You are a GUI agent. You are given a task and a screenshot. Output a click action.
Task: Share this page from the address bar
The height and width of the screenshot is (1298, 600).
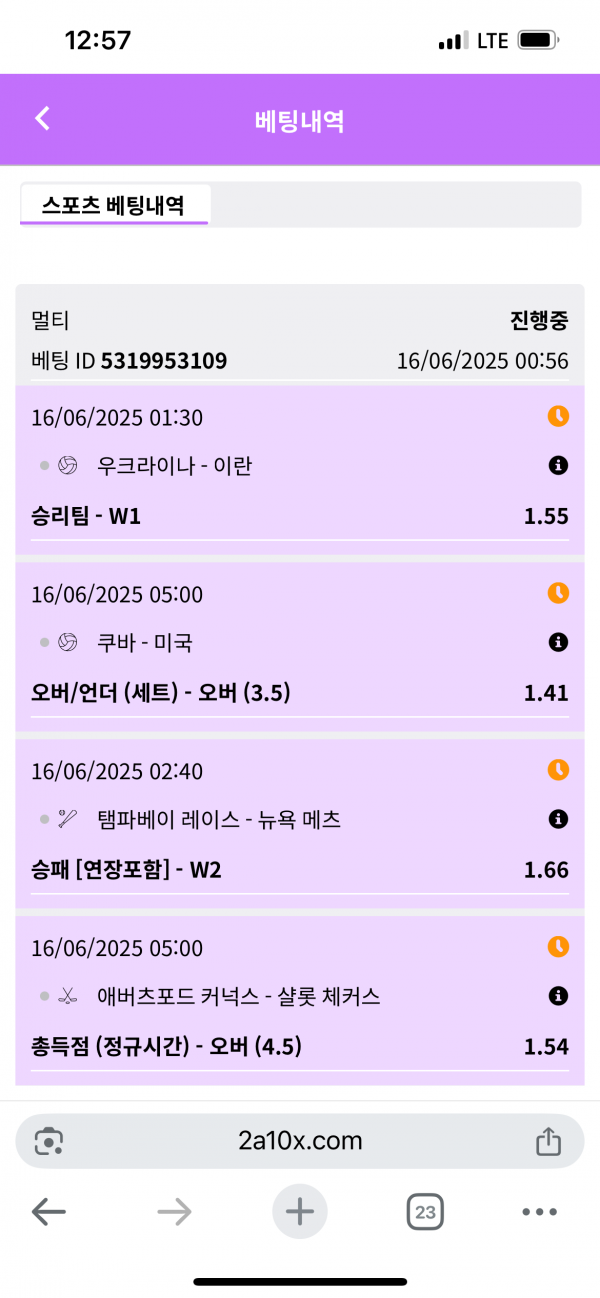[547, 1140]
